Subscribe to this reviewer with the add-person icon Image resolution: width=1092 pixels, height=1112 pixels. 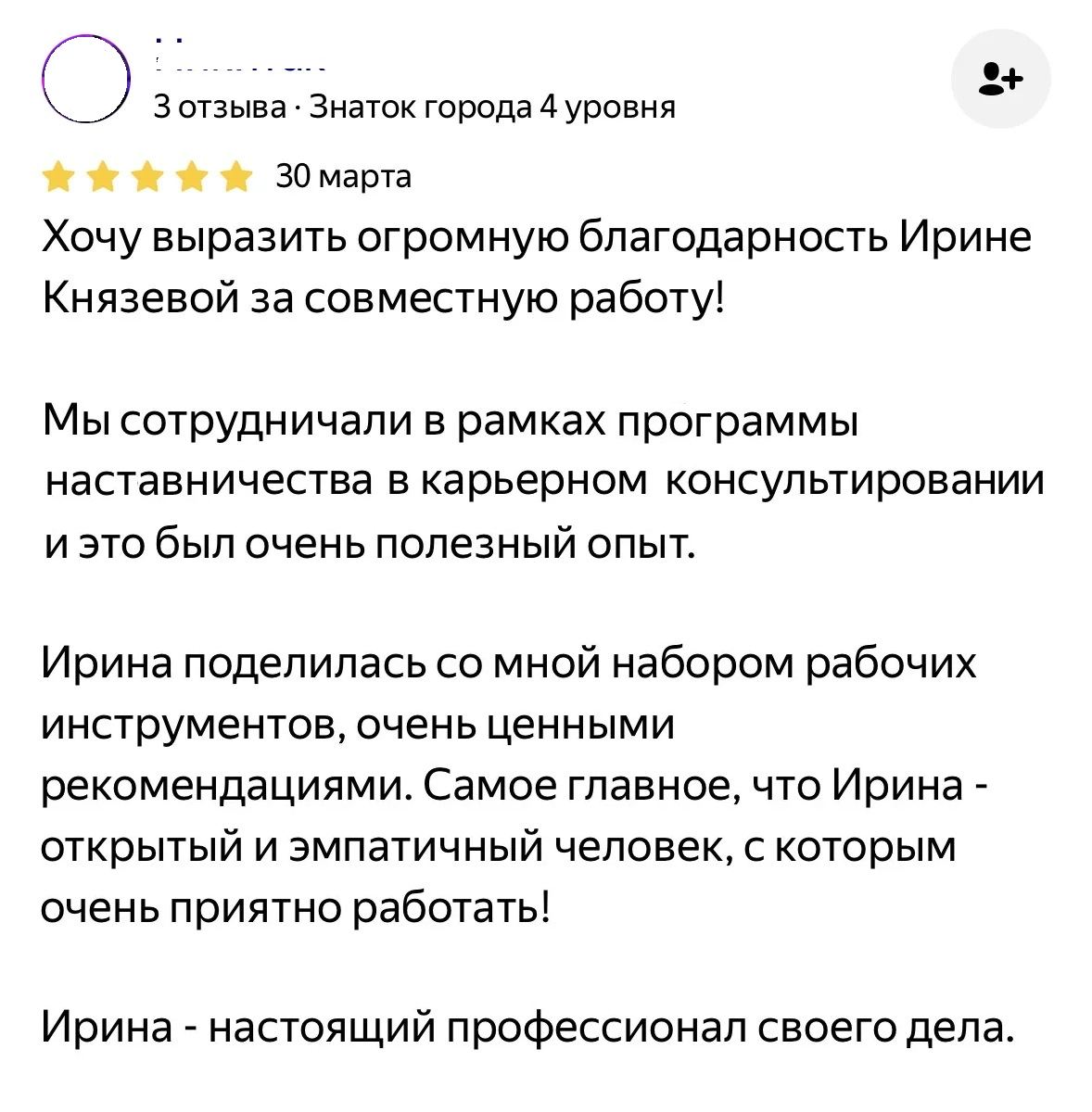(1000, 80)
